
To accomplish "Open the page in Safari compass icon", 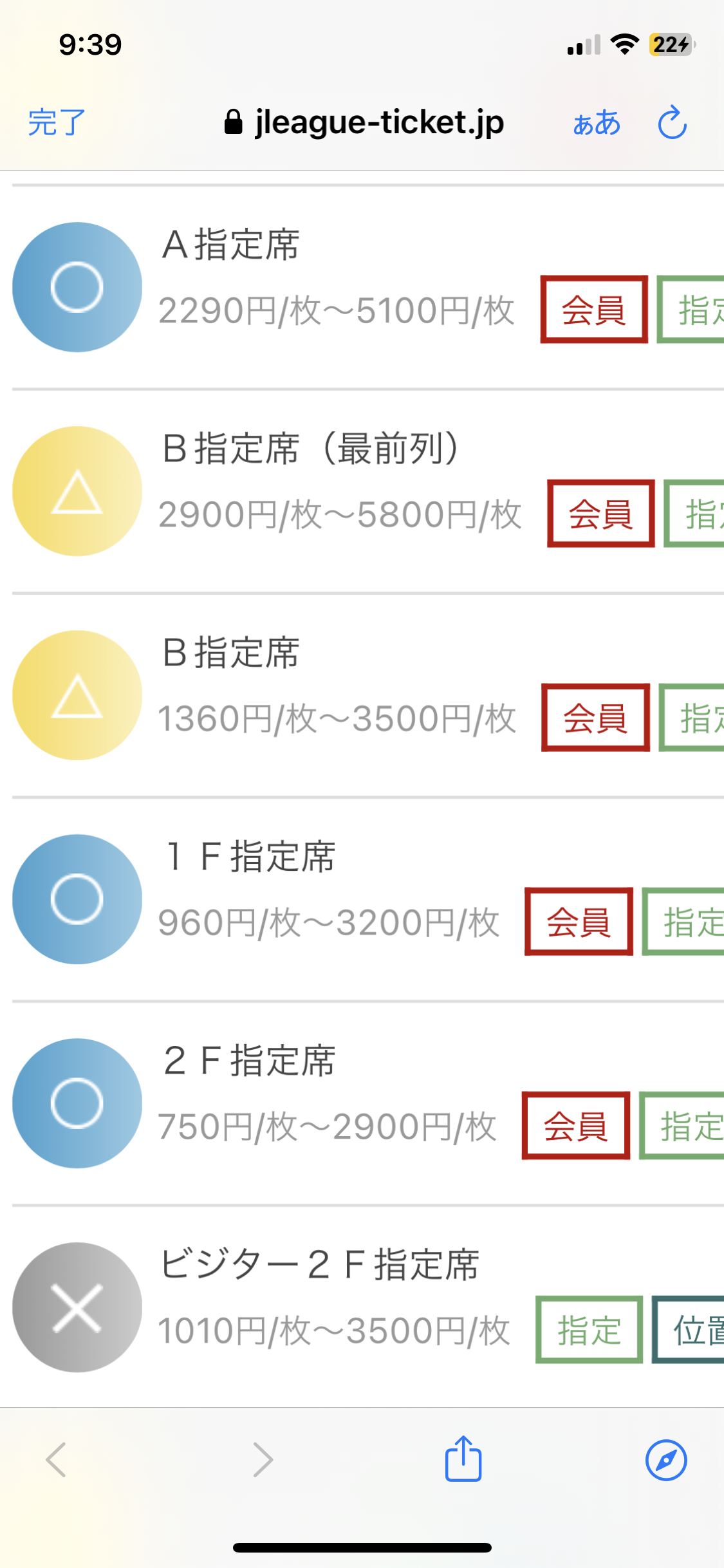I will point(666,1459).
